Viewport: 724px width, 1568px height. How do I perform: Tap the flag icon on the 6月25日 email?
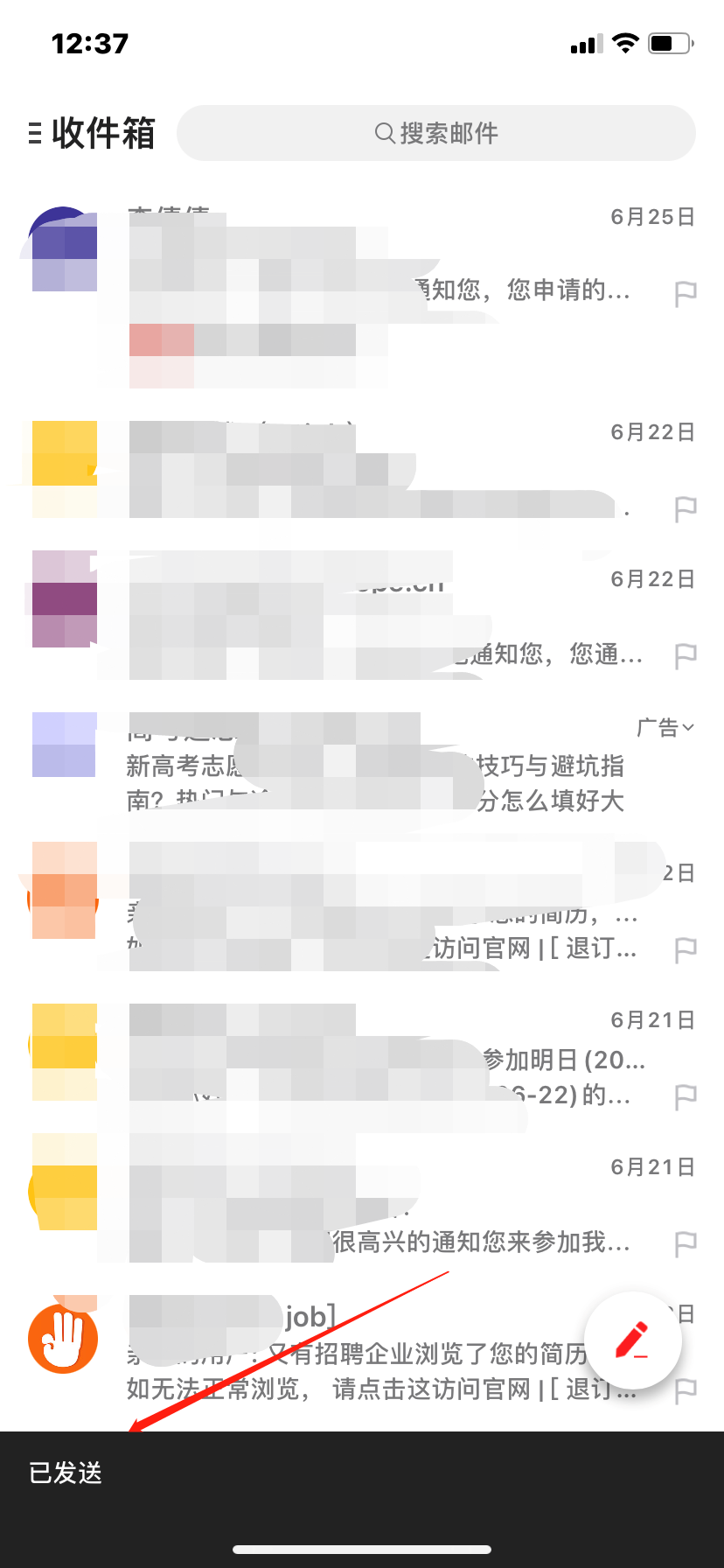coord(687,294)
